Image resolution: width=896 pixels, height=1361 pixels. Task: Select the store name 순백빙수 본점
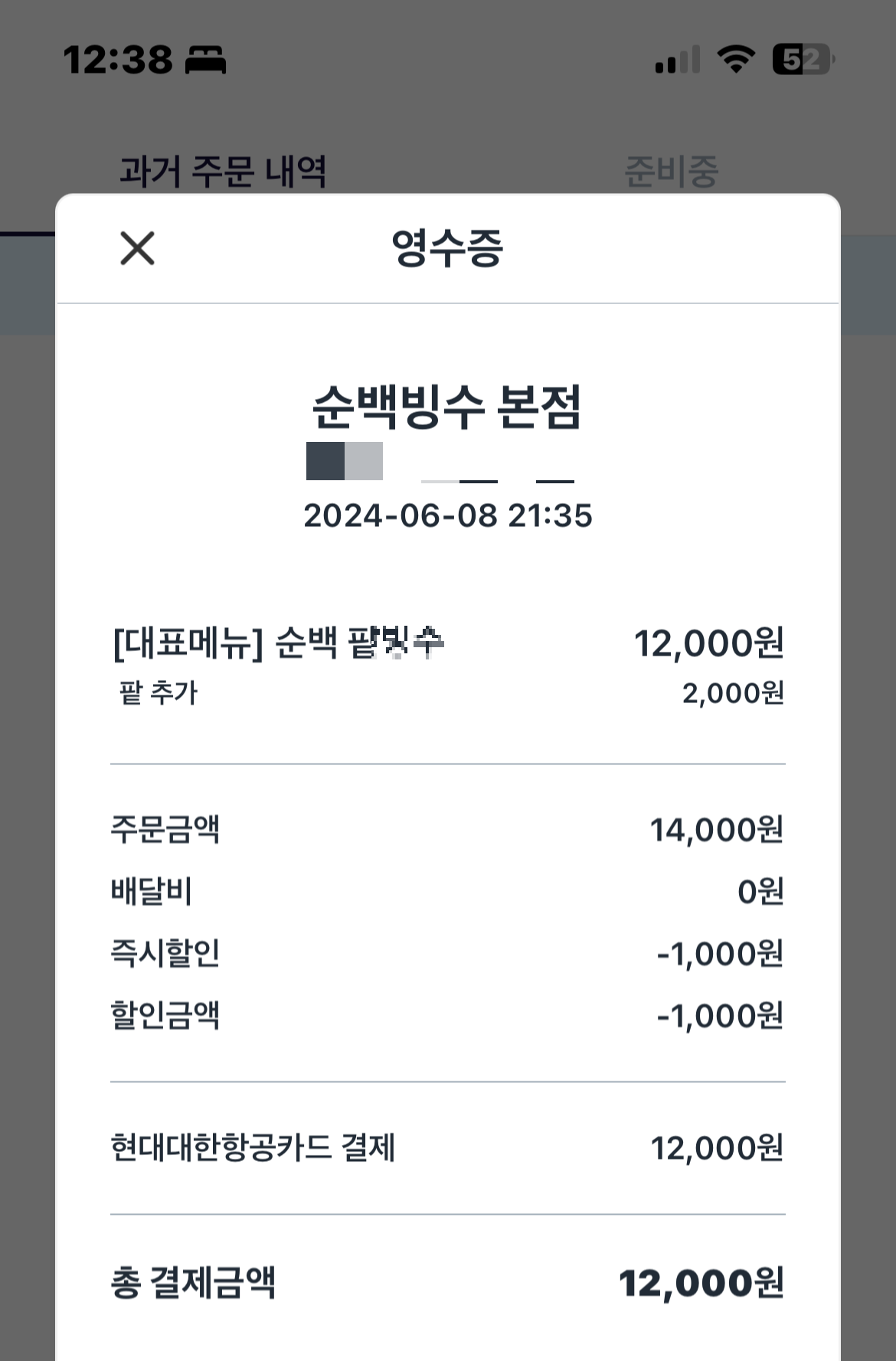coord(448,409)
